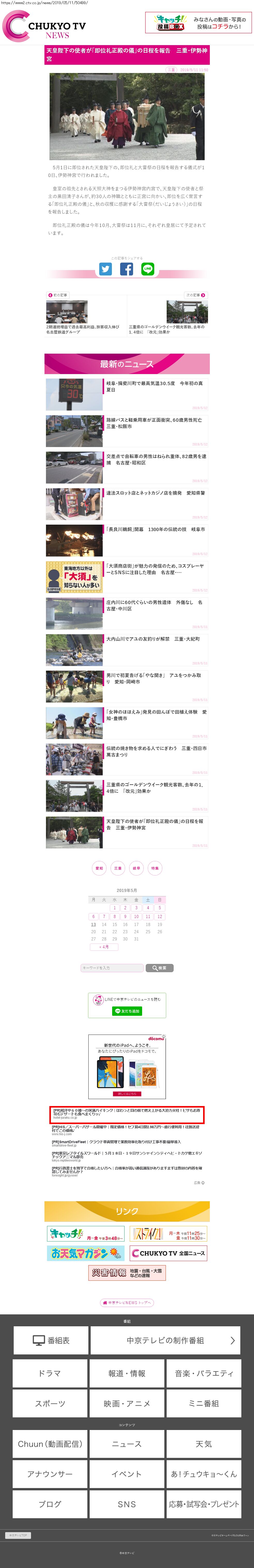
Task: Open 番組表 in the footer
Action: pos(51,1340)
